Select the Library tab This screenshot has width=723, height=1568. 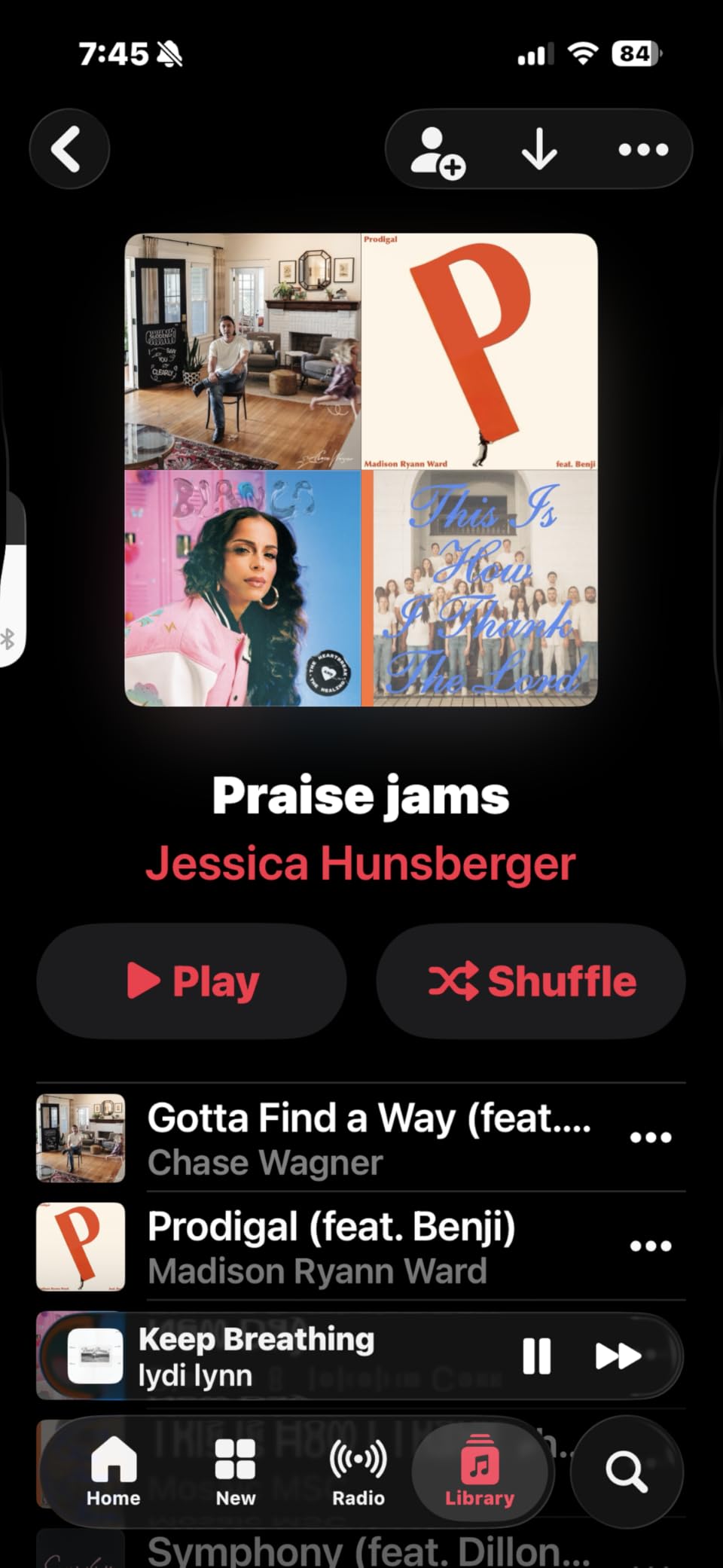pyautogui.click(x=480, y=1472)
